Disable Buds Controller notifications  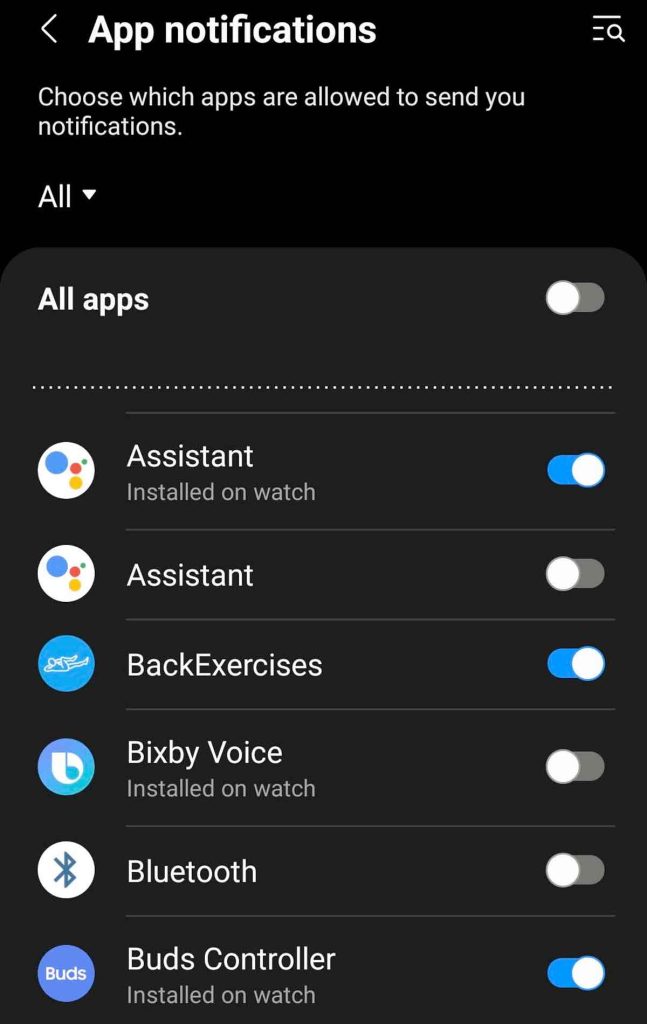pos(575,973)
